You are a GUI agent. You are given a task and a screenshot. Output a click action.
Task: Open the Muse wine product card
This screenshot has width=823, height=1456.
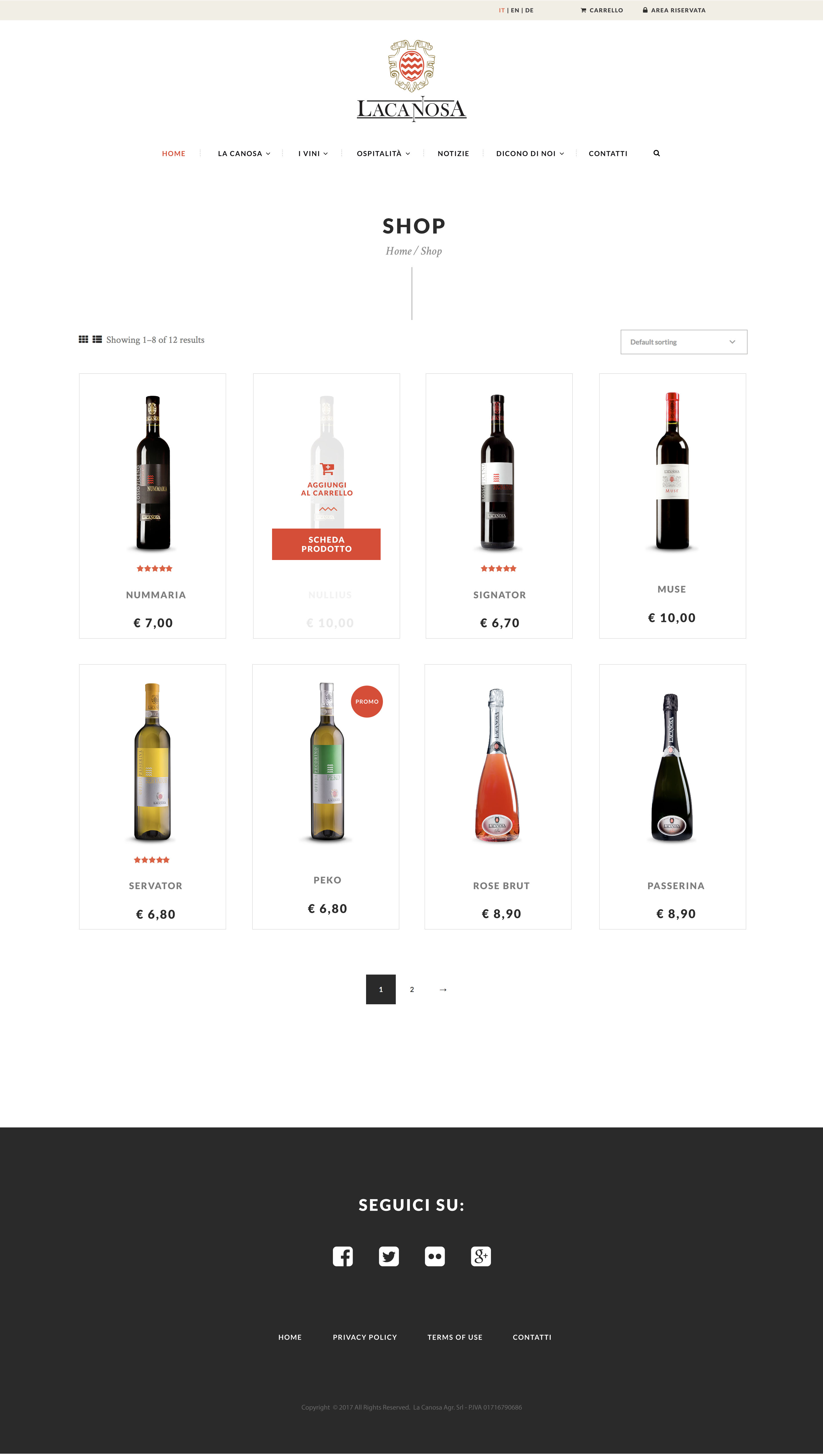click(x=672, y=505)
